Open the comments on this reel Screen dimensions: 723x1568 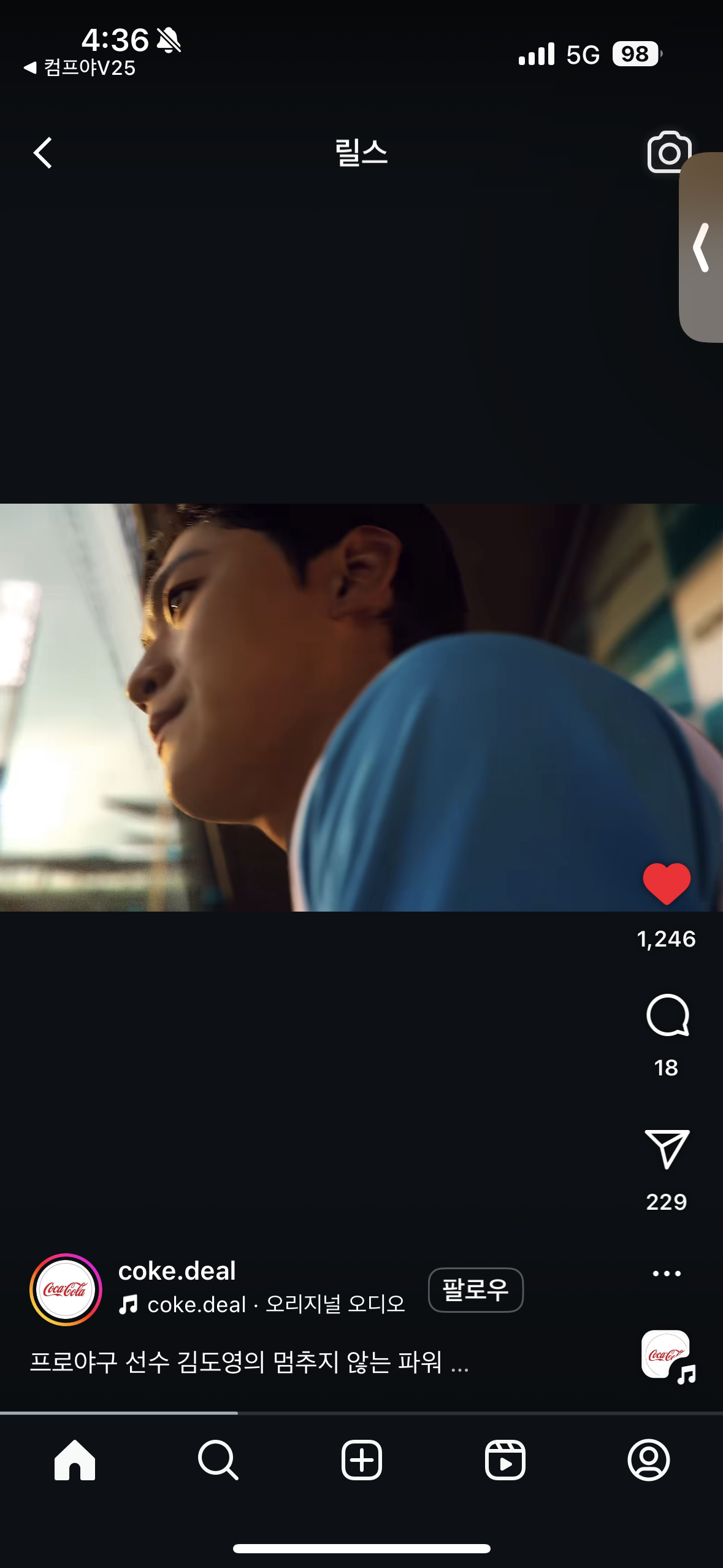[x=667, y=1015]
